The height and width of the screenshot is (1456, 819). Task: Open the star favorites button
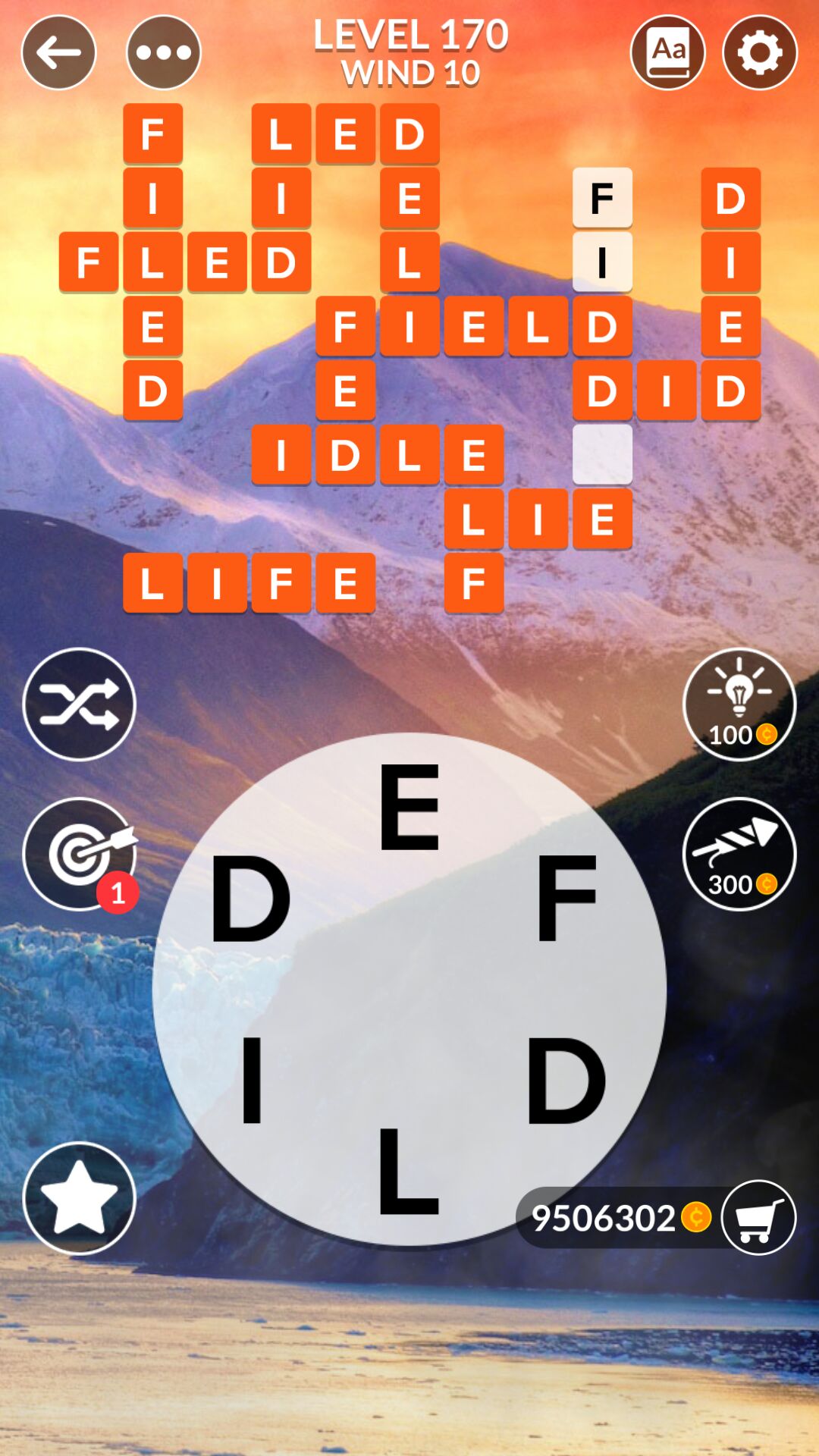click(x=80, y=1198)
